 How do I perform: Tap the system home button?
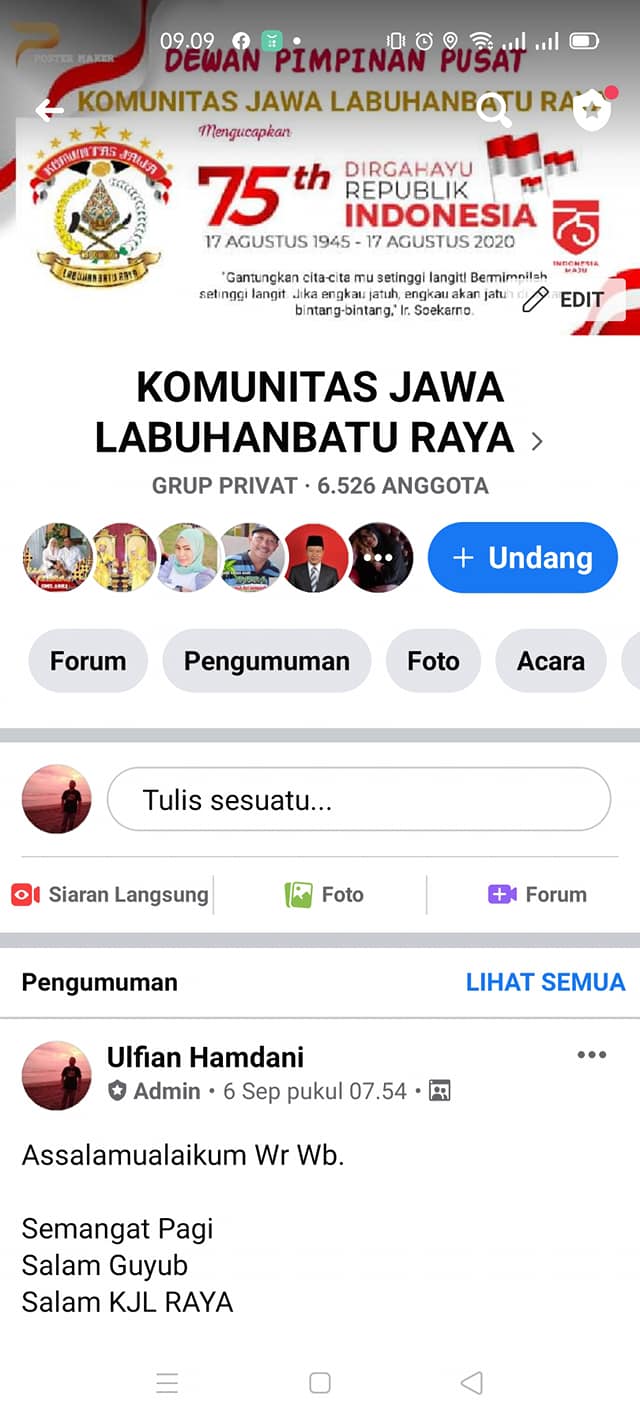320,1383
